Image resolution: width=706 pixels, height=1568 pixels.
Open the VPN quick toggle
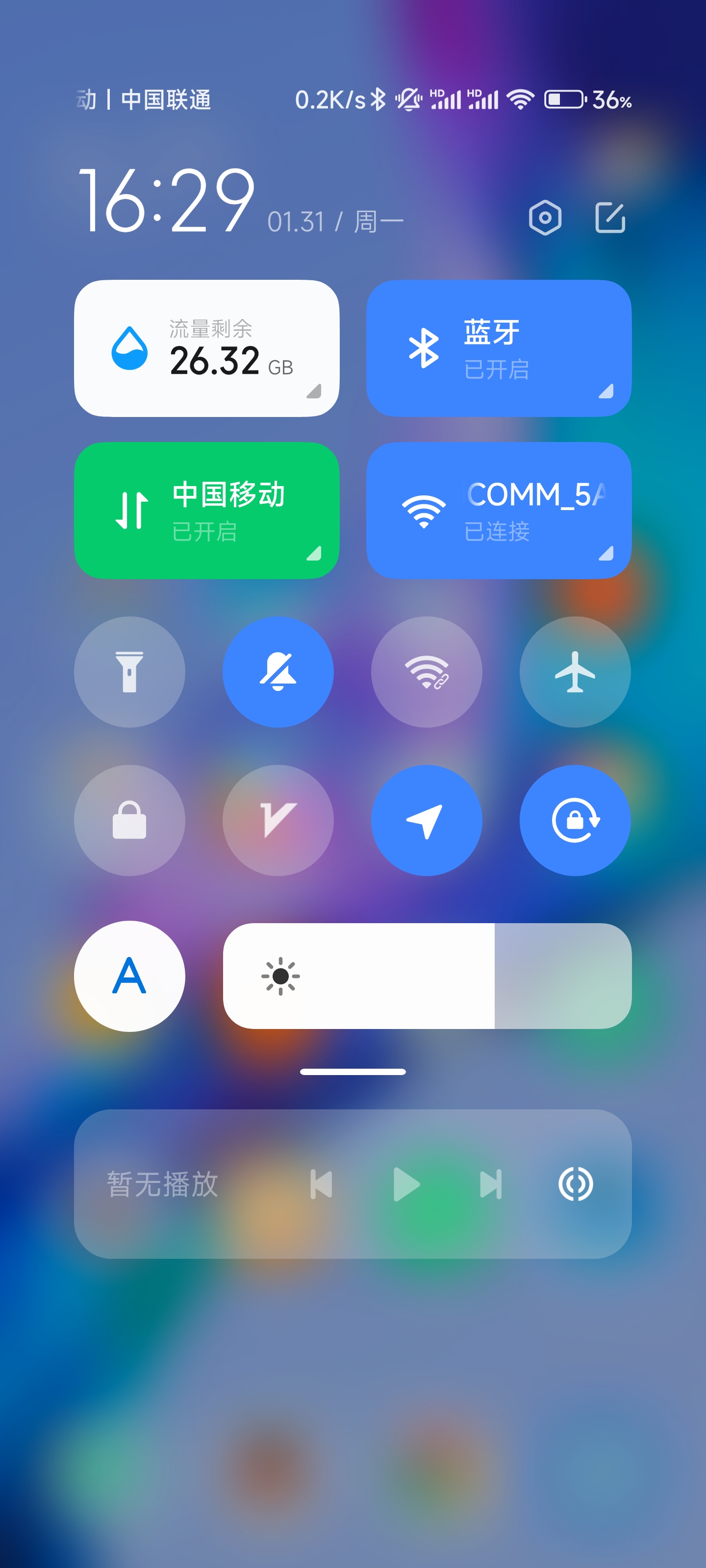278,820
